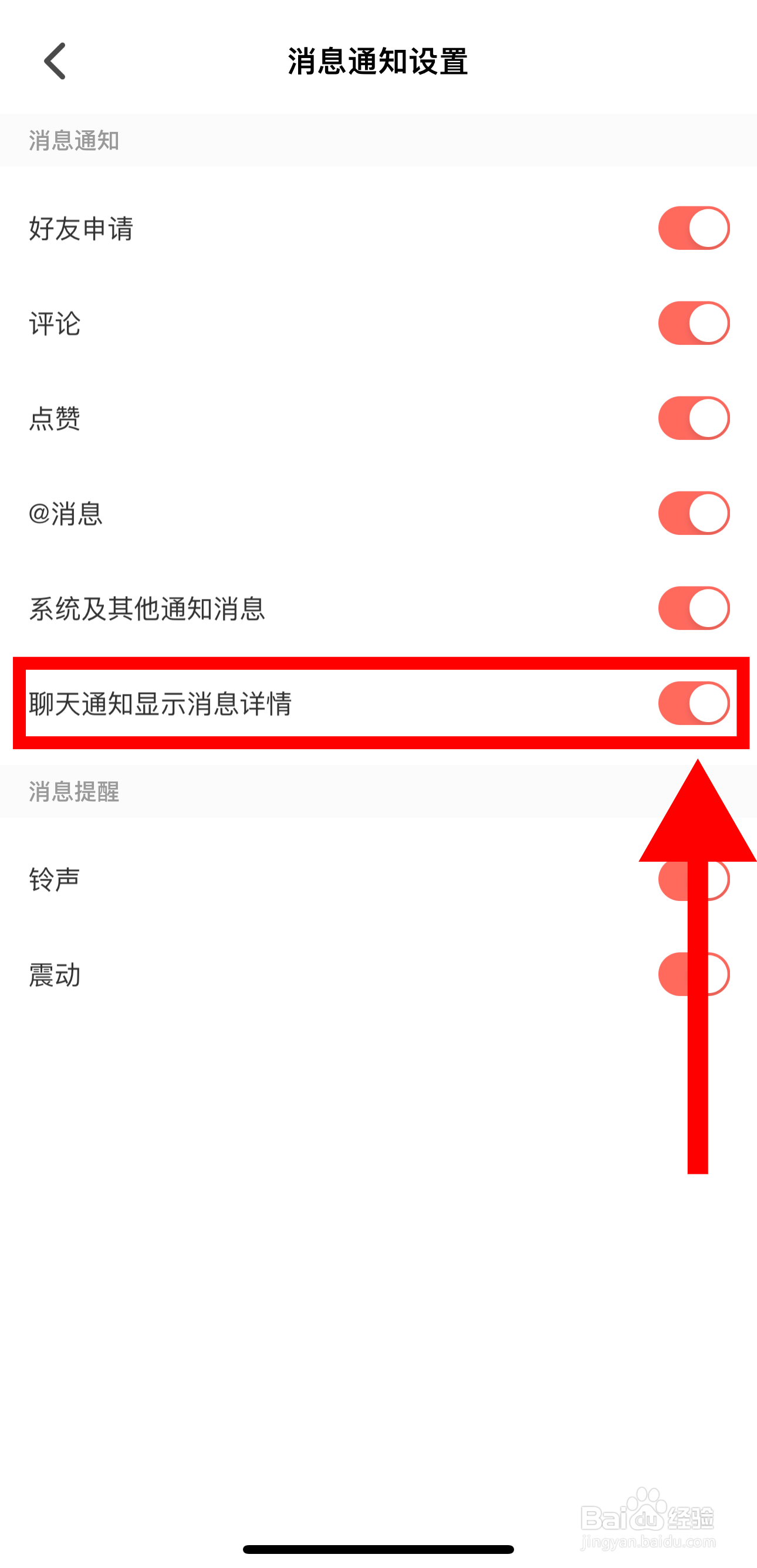Toggle the 好友申请 notification switch
Screen dimensions: 757x1568
693,228
